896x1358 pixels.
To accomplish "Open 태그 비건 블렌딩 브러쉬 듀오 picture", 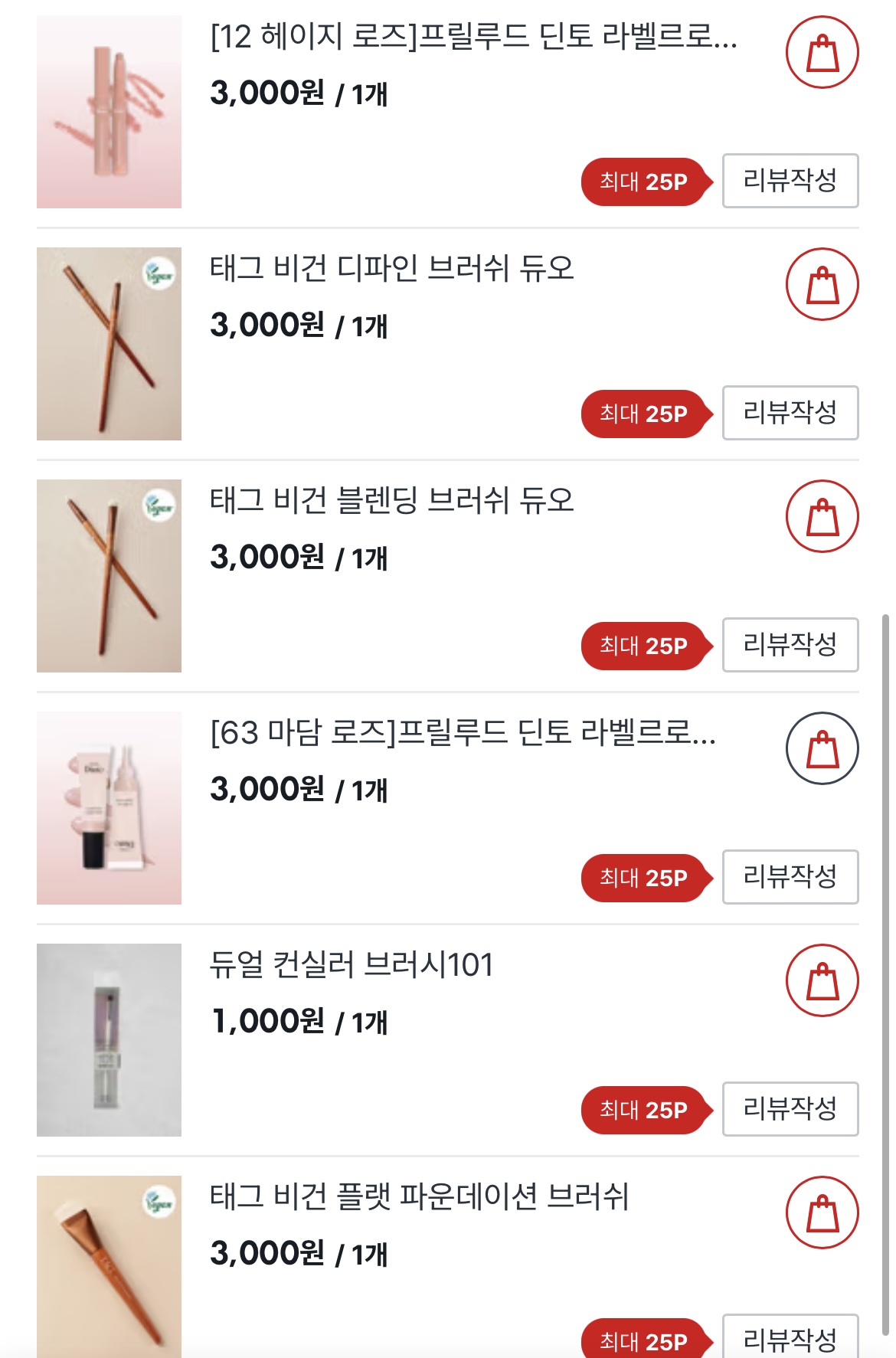I will 109,576.
